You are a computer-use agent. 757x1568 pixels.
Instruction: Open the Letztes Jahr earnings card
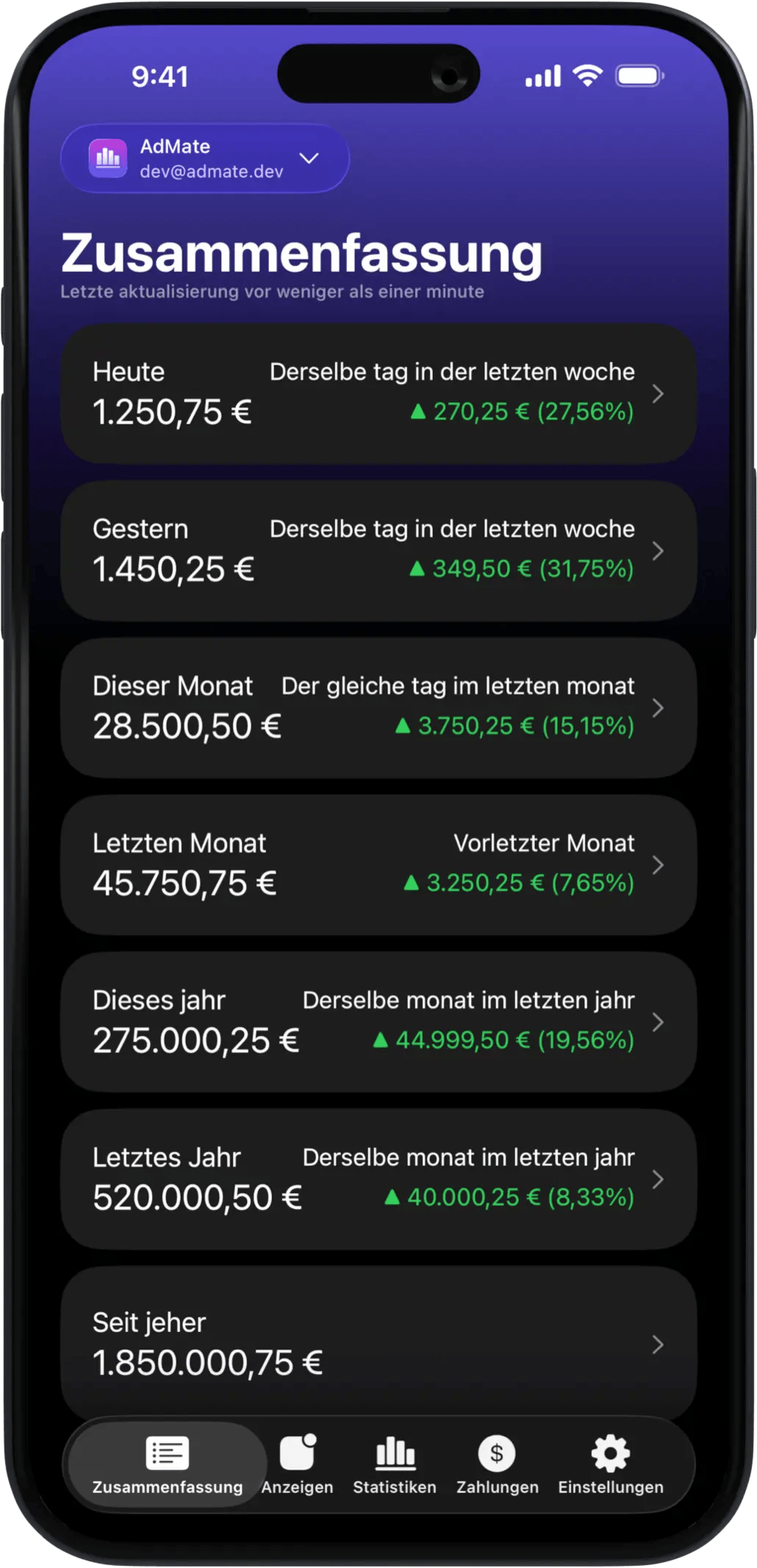coord(378,1179)
